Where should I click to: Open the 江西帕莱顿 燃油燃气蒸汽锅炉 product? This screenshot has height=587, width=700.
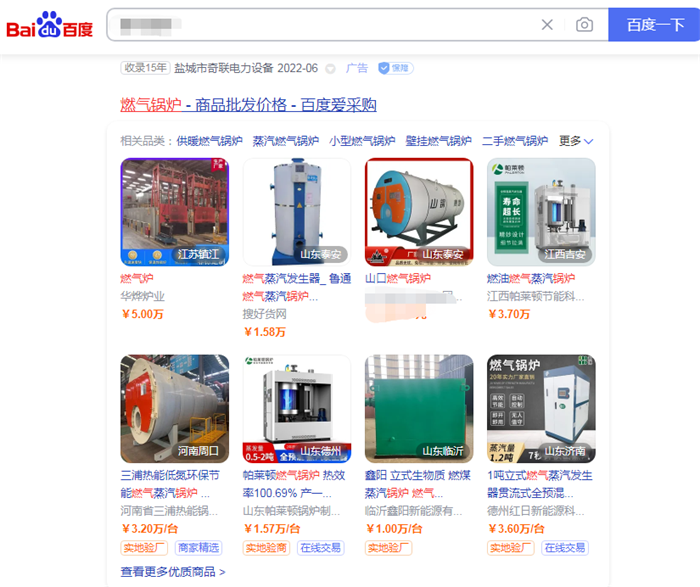tap(541, 211)
